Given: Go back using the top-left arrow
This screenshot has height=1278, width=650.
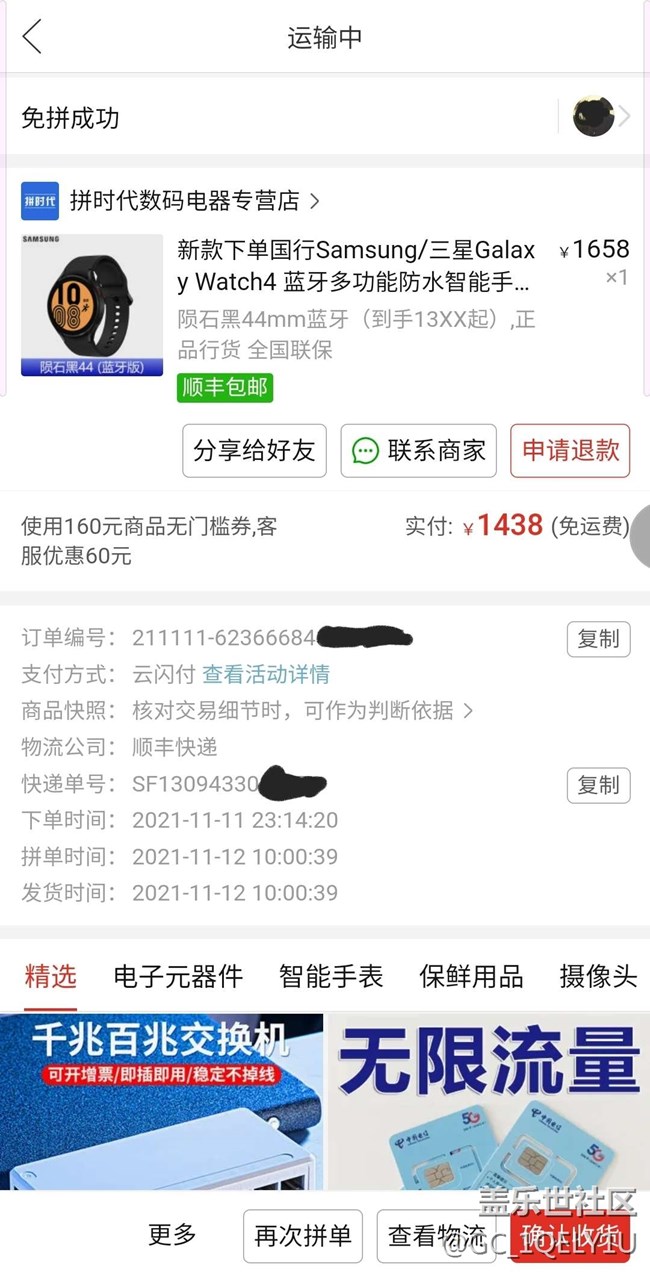Looking at the screenshot, I should pyautogui.click(x=32, y=37).
